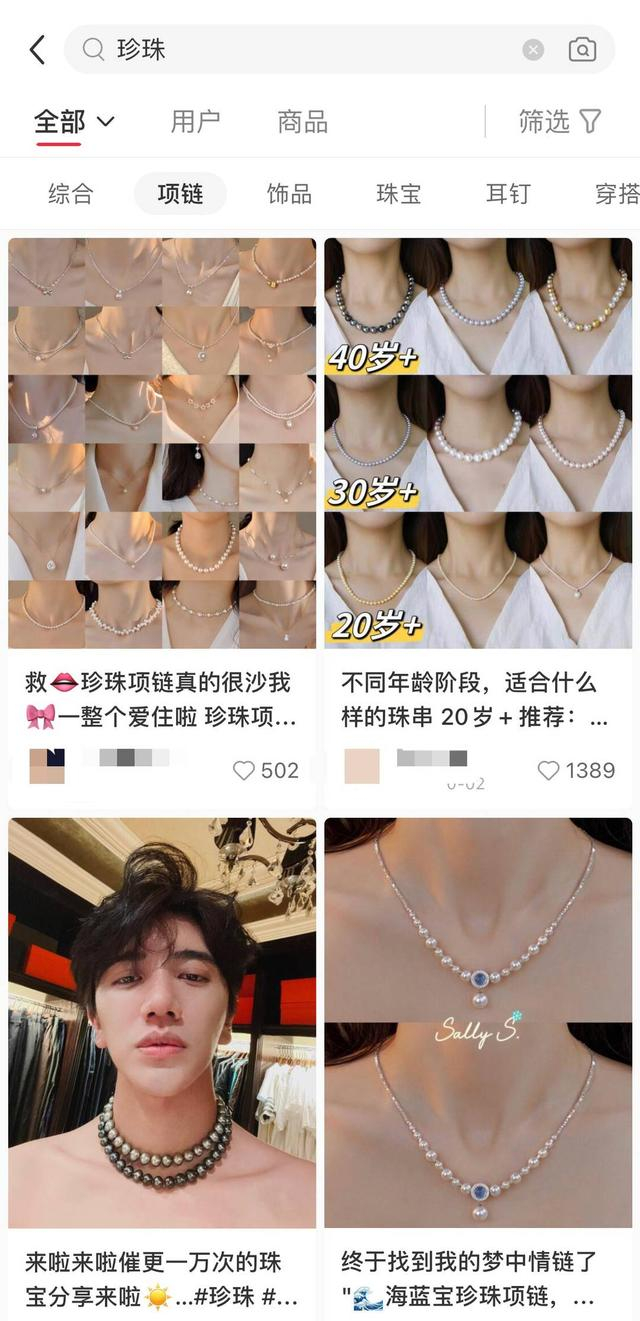Open the camera image search
The width and height of the screenshot is (640, 1321).
[582, 49]
